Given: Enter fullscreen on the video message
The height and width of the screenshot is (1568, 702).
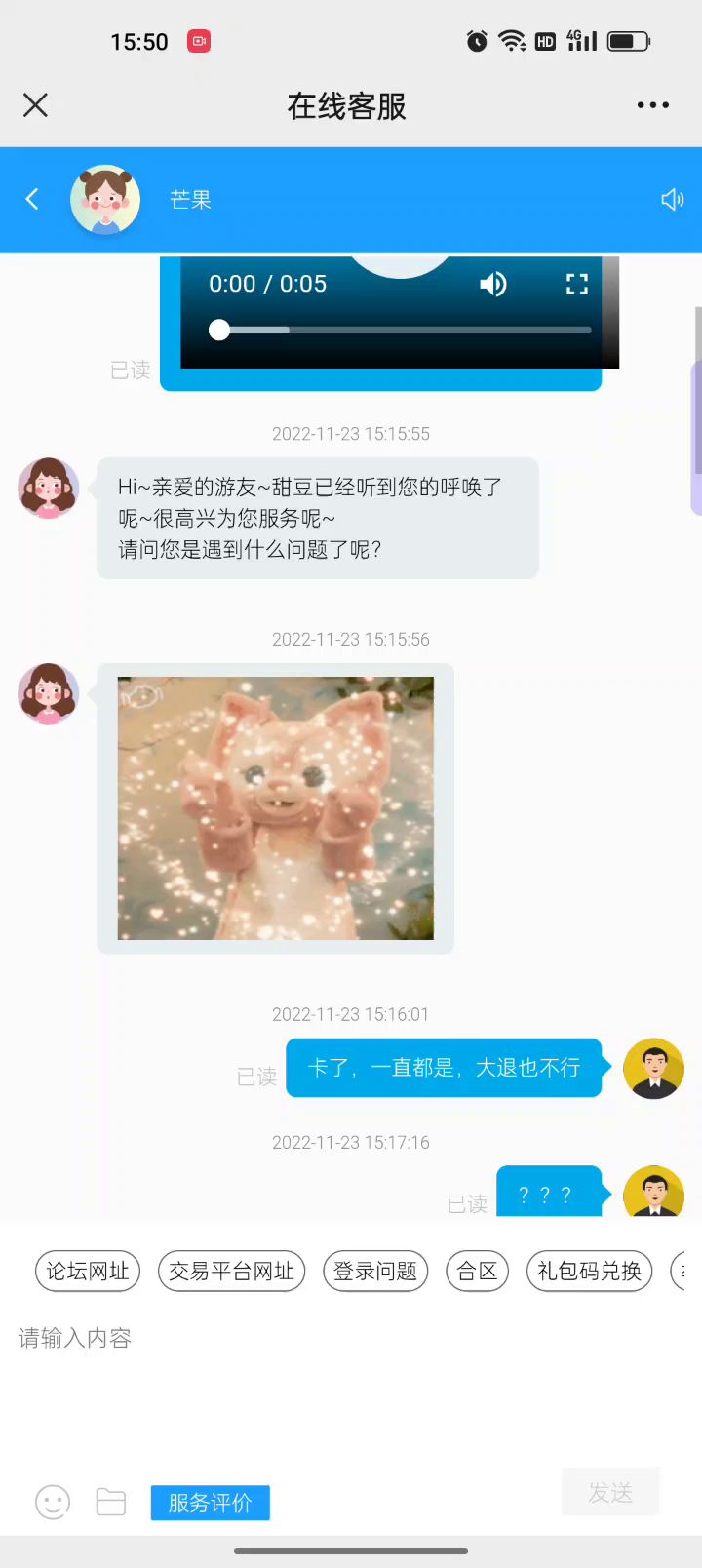Looking at the screenshot, I should [577, 284].
